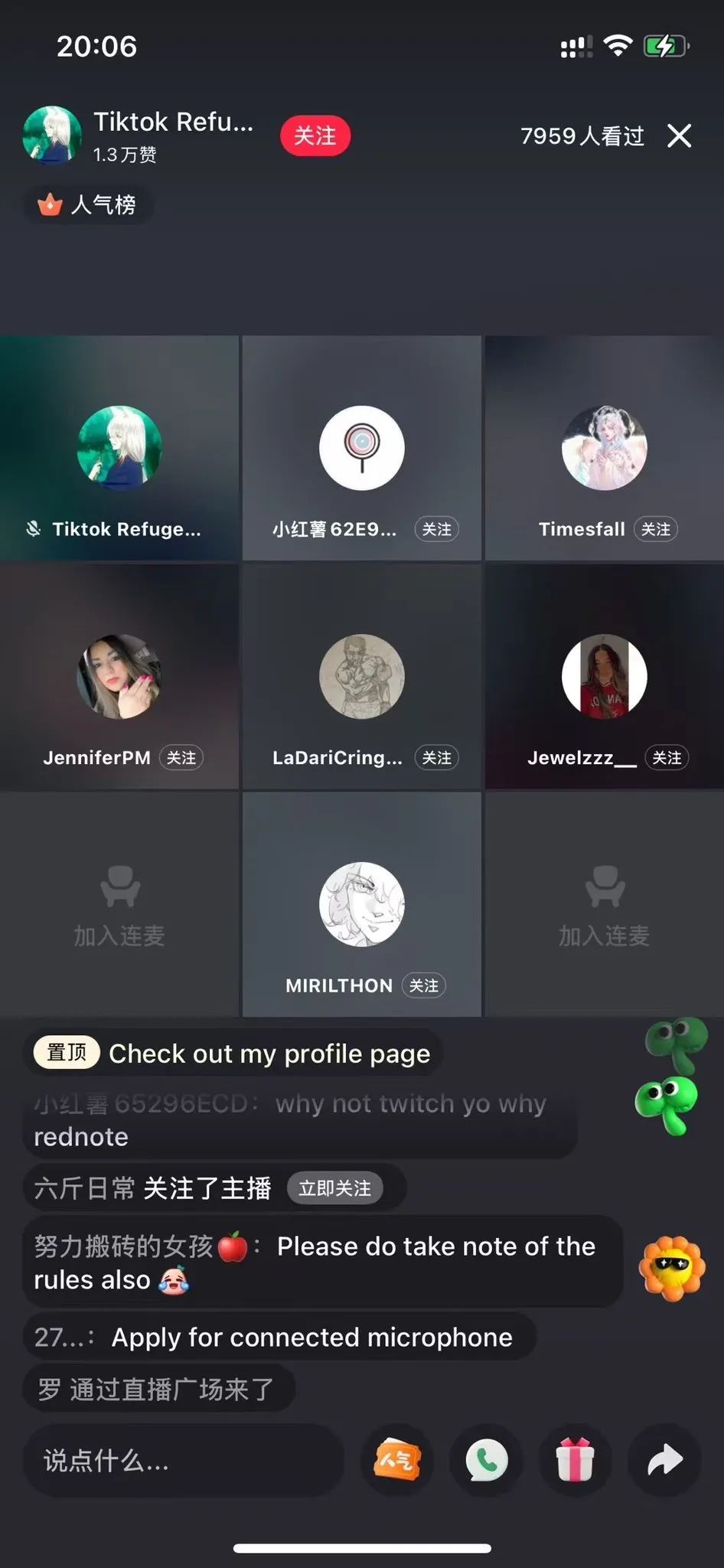
Task: Share the live room with the arrow icon
Action: coord(664,1461)
